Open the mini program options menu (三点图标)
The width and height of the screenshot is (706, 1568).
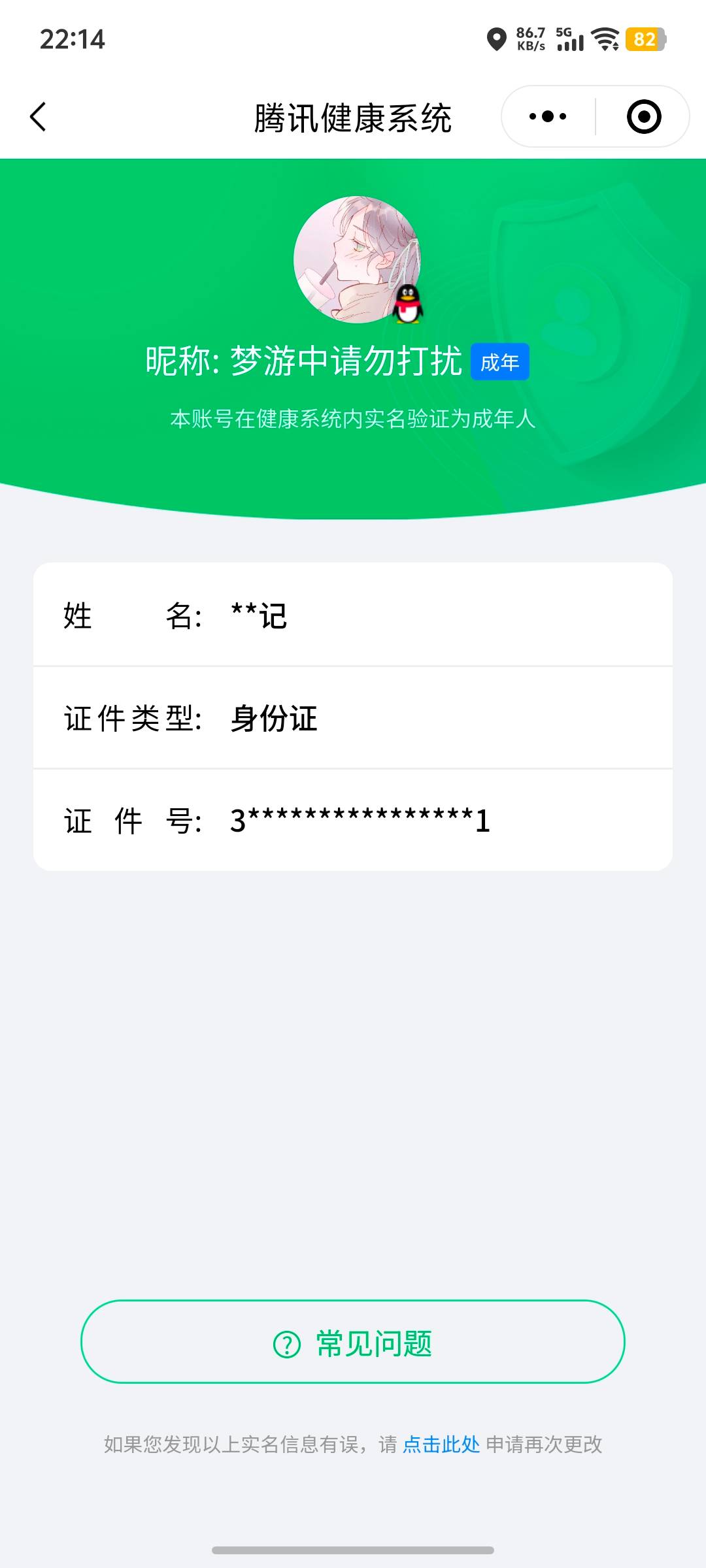click(546, 116)
